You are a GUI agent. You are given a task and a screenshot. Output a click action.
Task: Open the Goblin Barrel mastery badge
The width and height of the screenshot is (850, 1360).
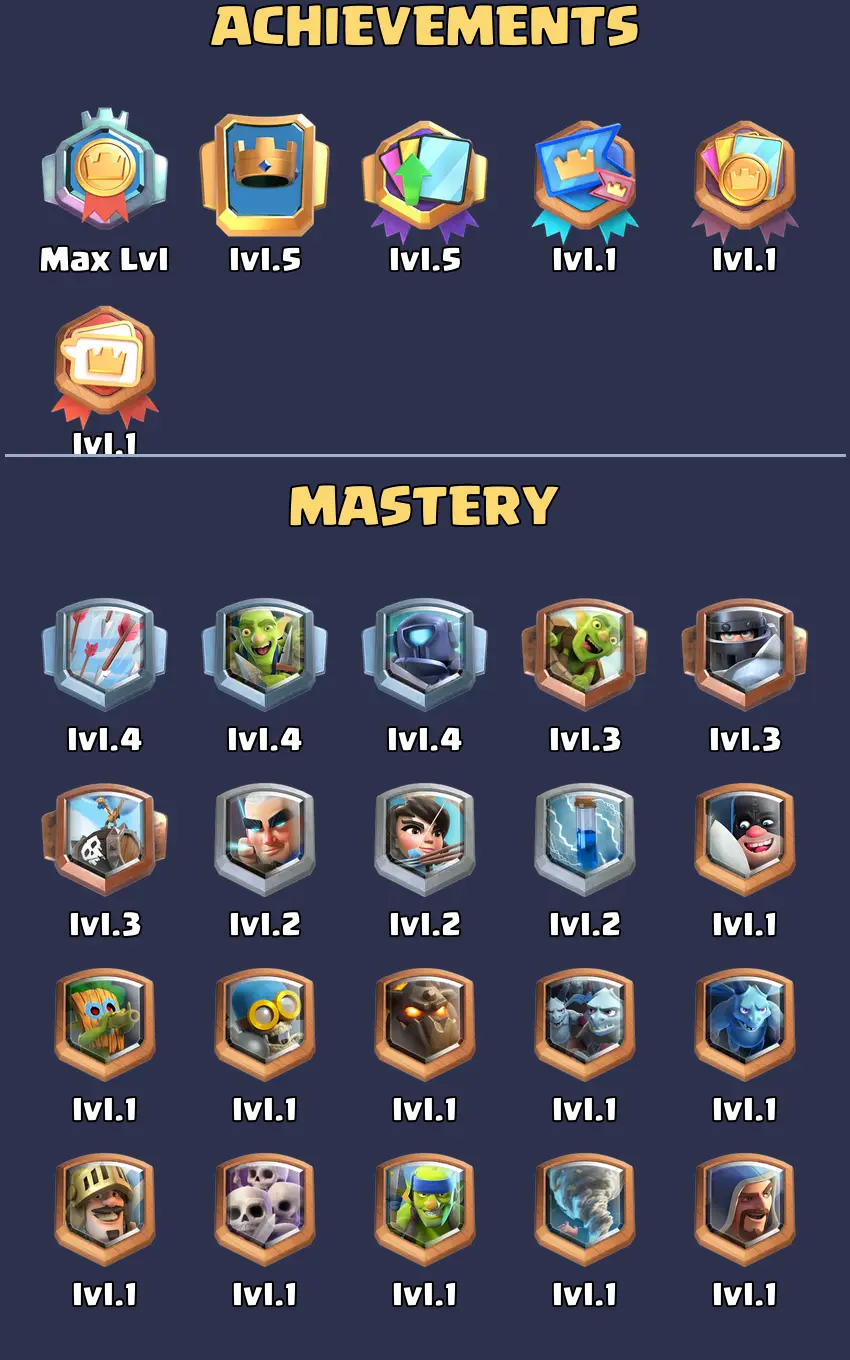pyautogui.click(x=584, y=654)
